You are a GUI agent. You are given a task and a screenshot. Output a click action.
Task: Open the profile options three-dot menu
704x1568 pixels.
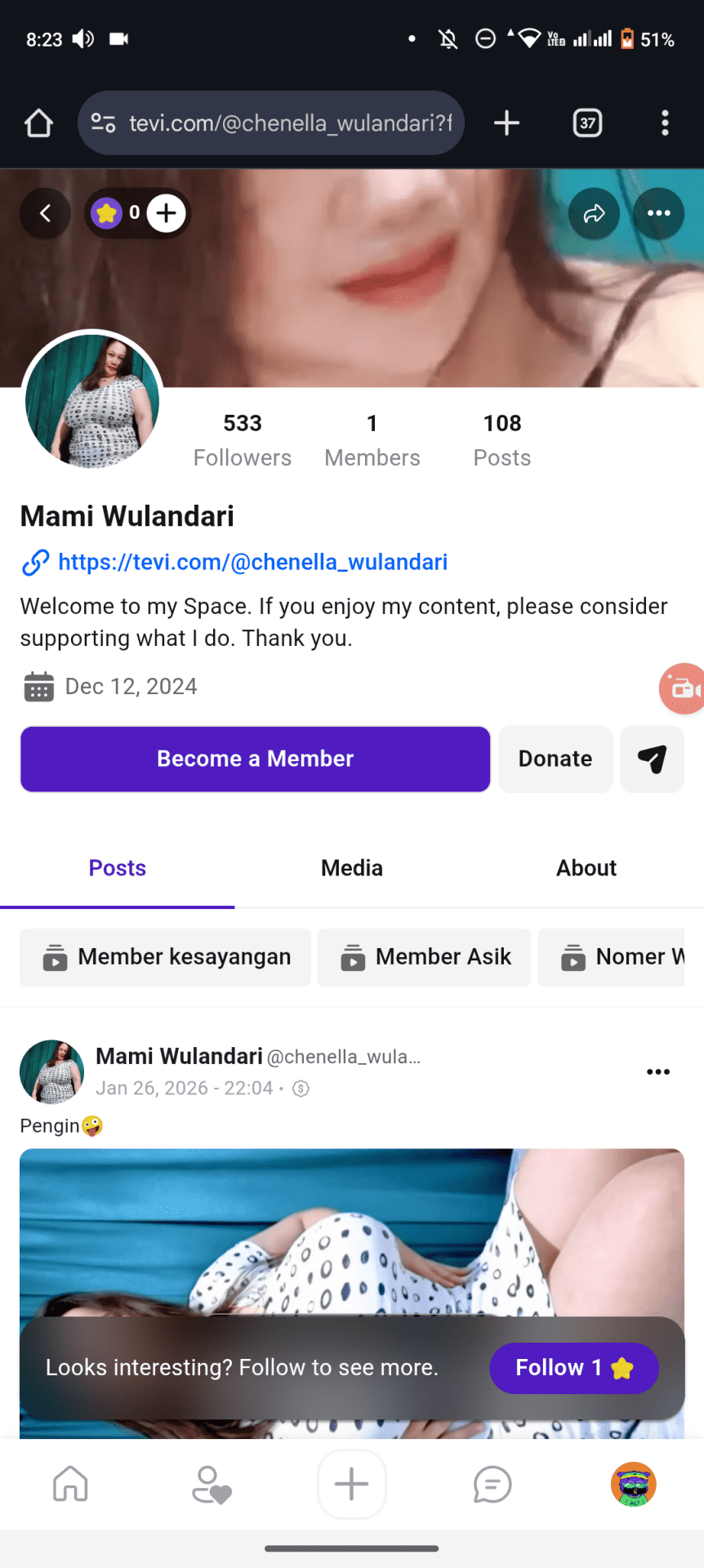click(x=658, y=213)
